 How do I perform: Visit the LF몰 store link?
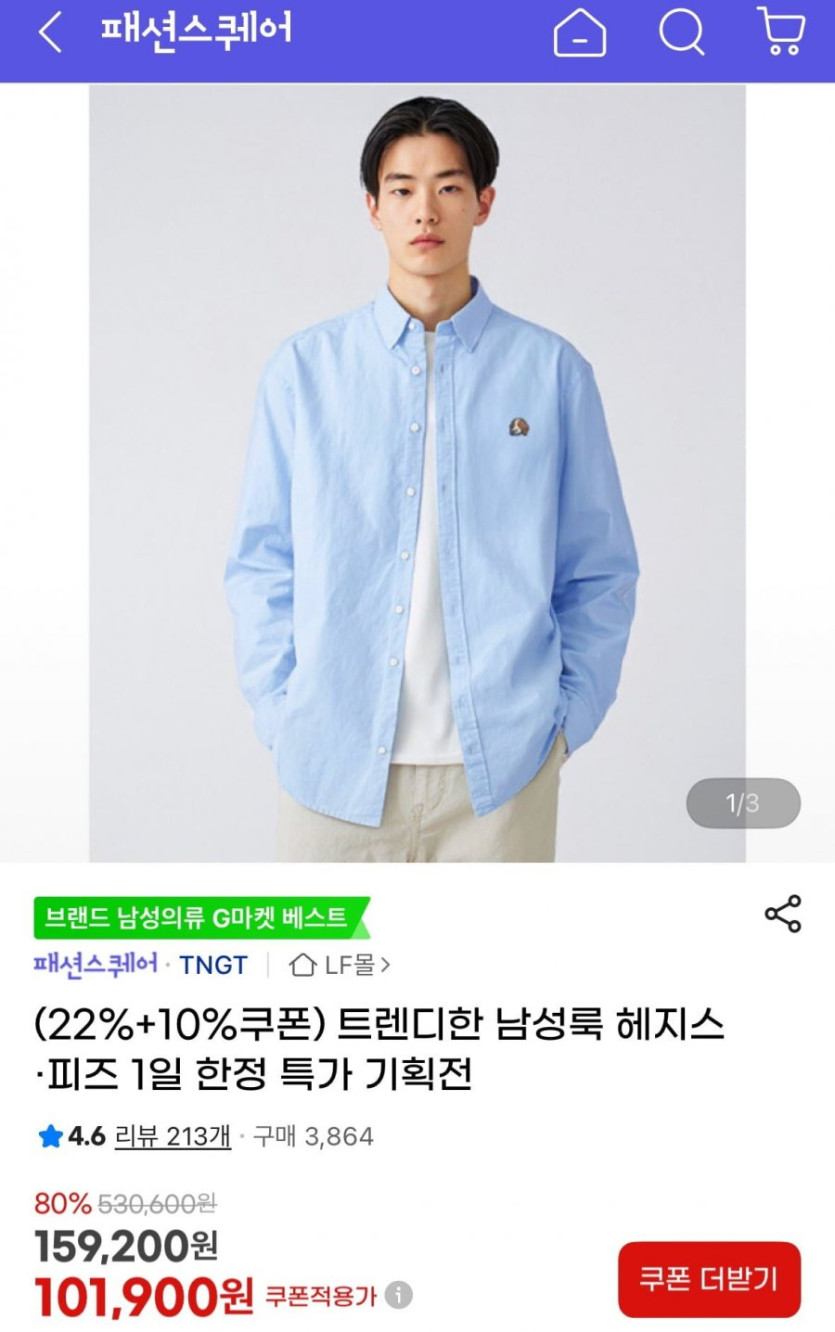[x=340, y=965]
